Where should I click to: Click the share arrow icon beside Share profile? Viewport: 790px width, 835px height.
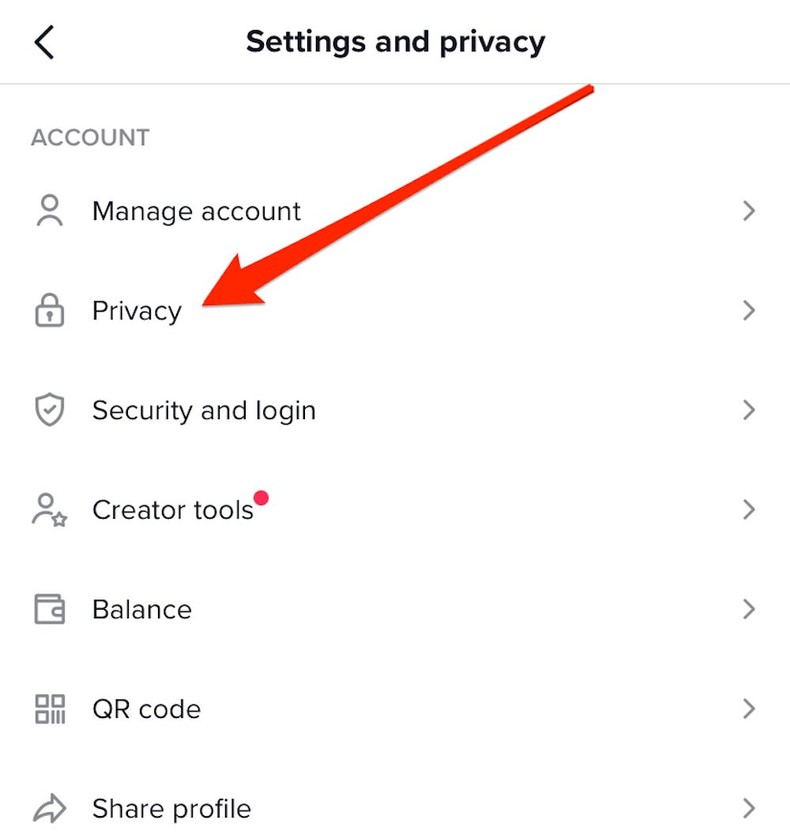click(48, 808)
